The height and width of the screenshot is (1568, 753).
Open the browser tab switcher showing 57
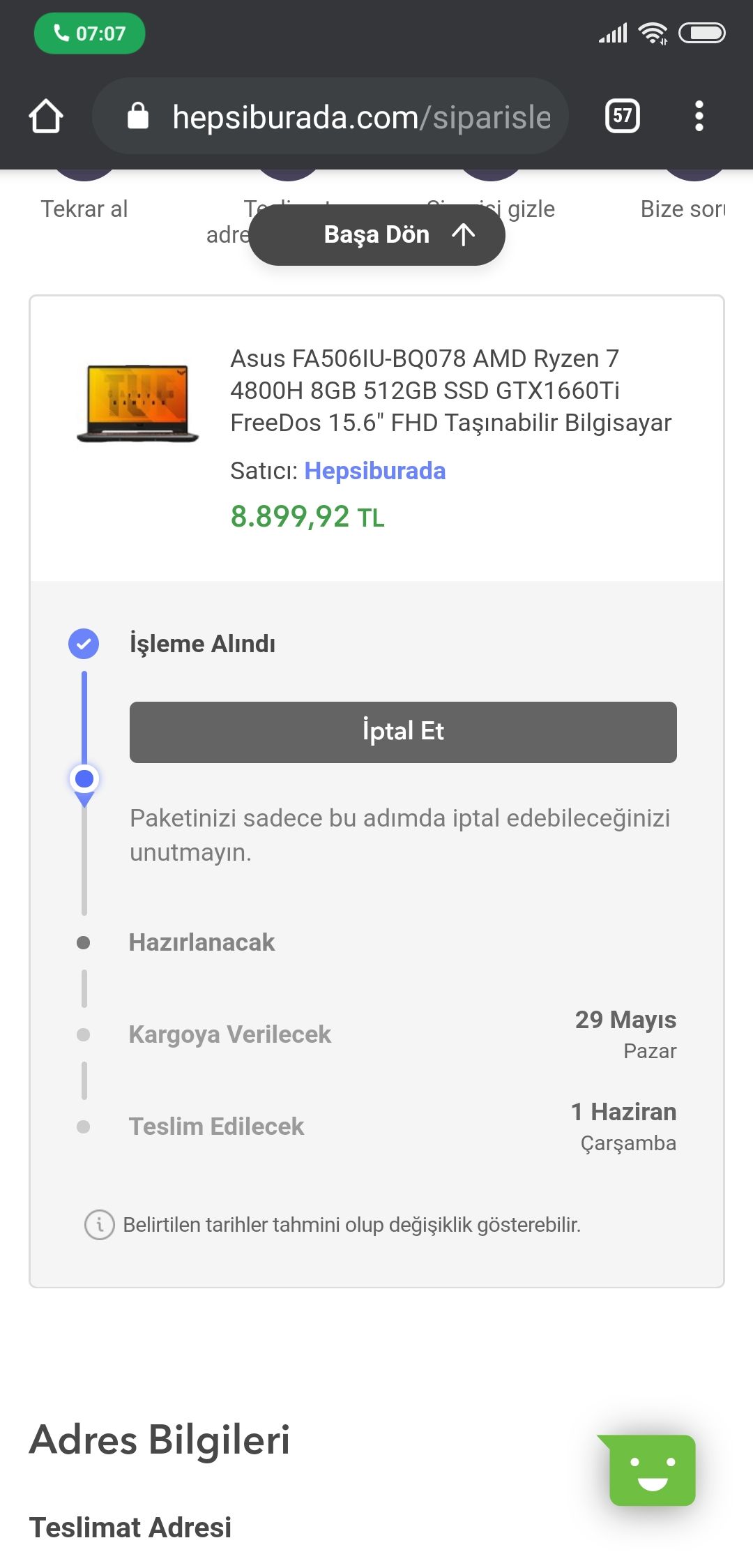622,116
